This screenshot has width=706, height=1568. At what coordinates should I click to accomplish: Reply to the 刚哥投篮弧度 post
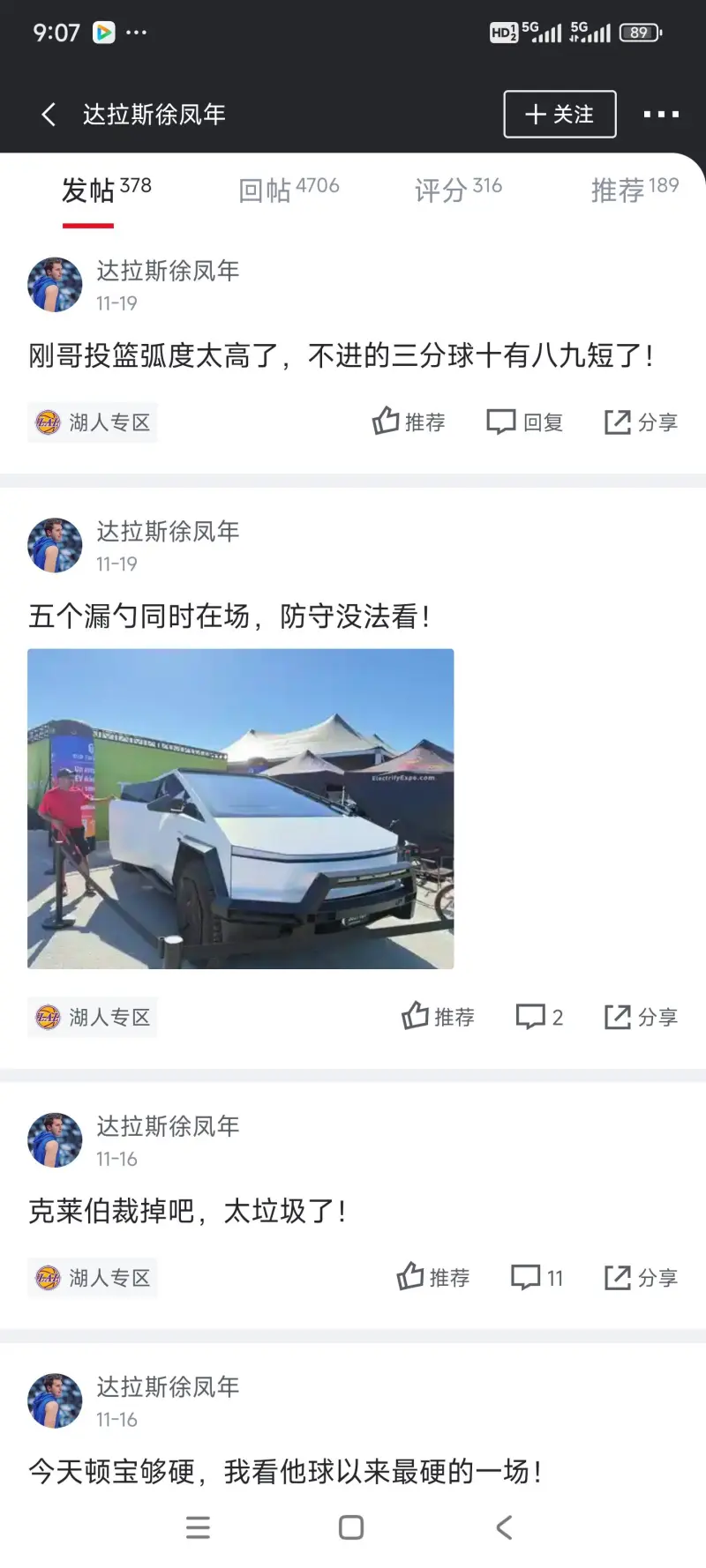pos(525,422)
